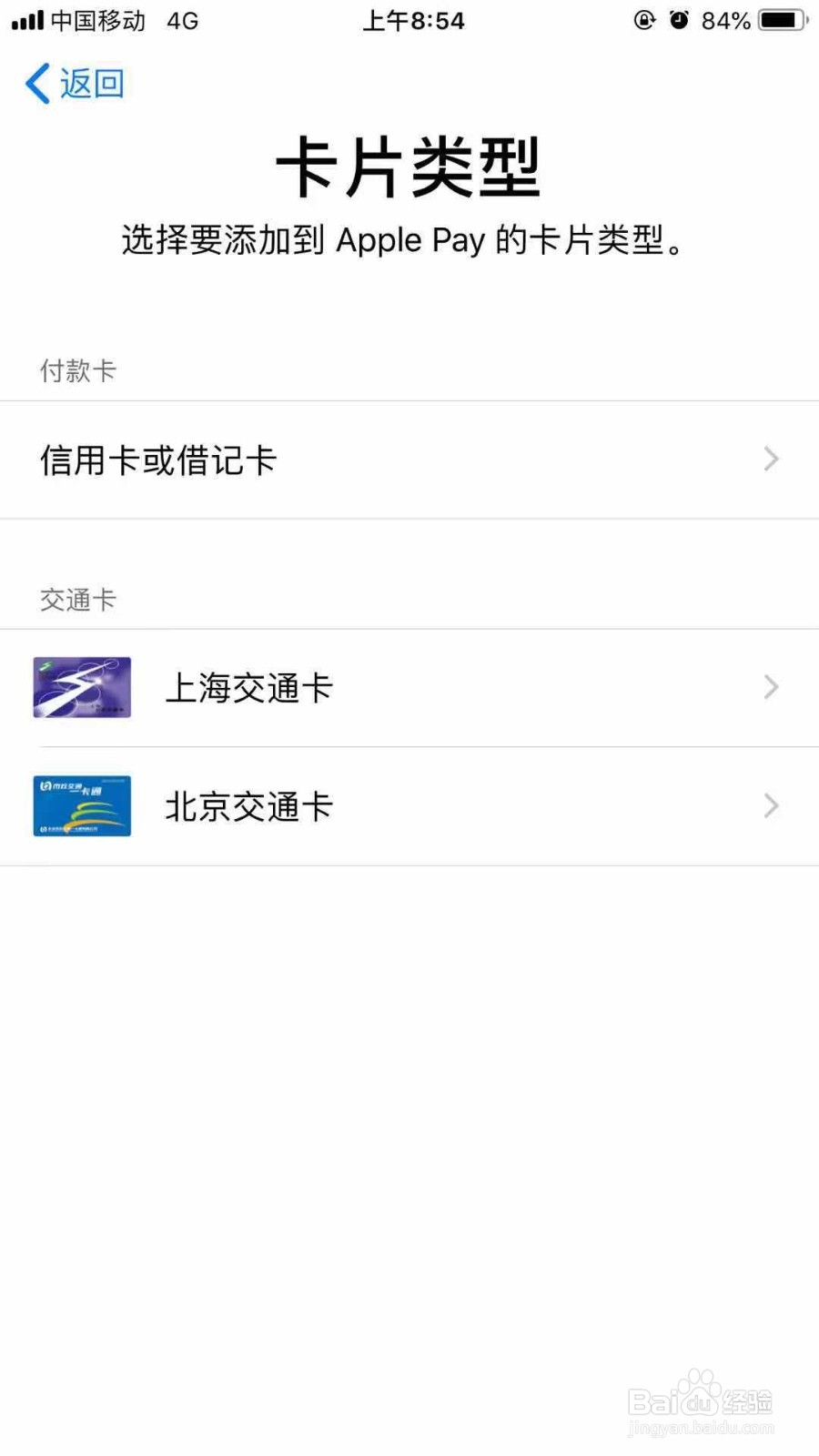Tap the 上海交通卡 card image
This screenshot has height=1456, width=819.
click(x=82, y=687)
